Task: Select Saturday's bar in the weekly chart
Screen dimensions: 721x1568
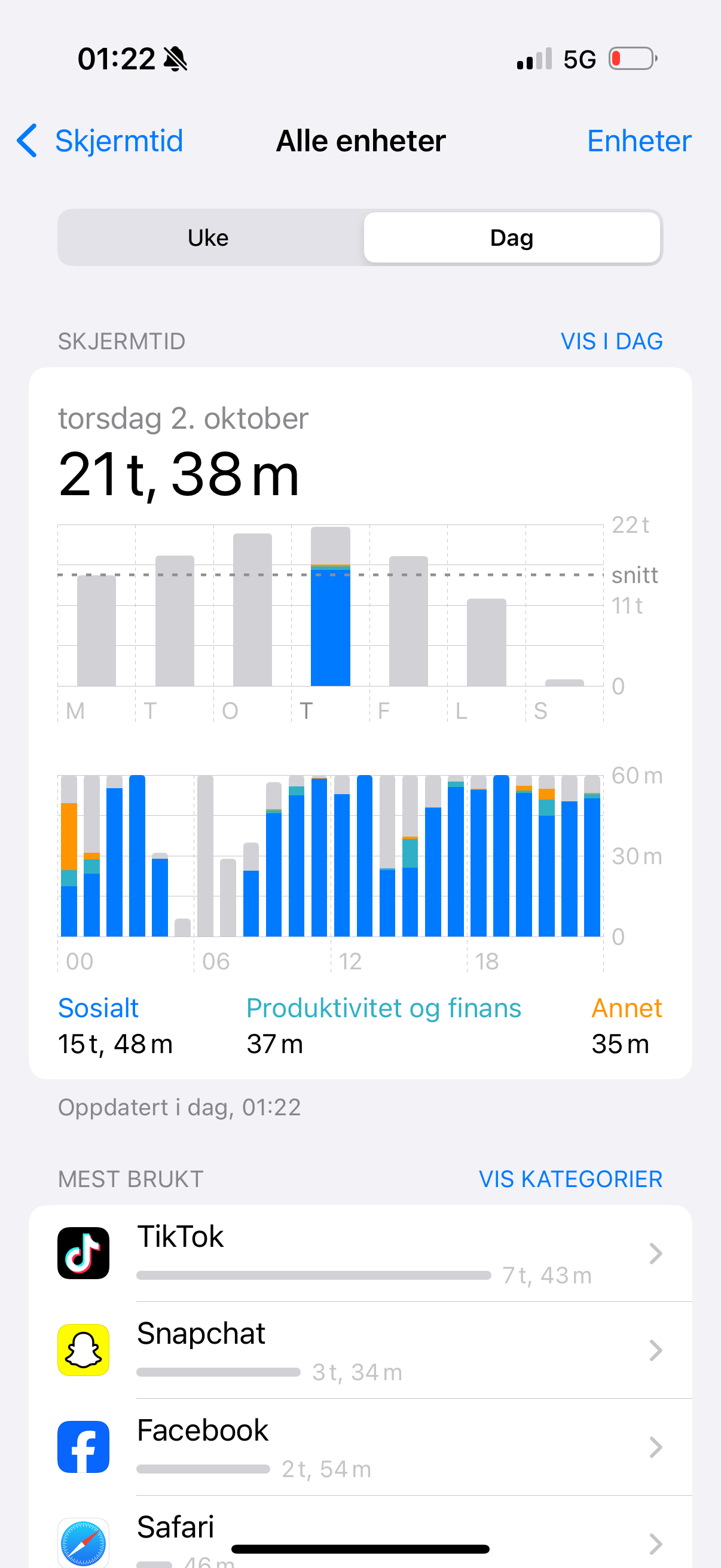Action: tap(486, 642)
